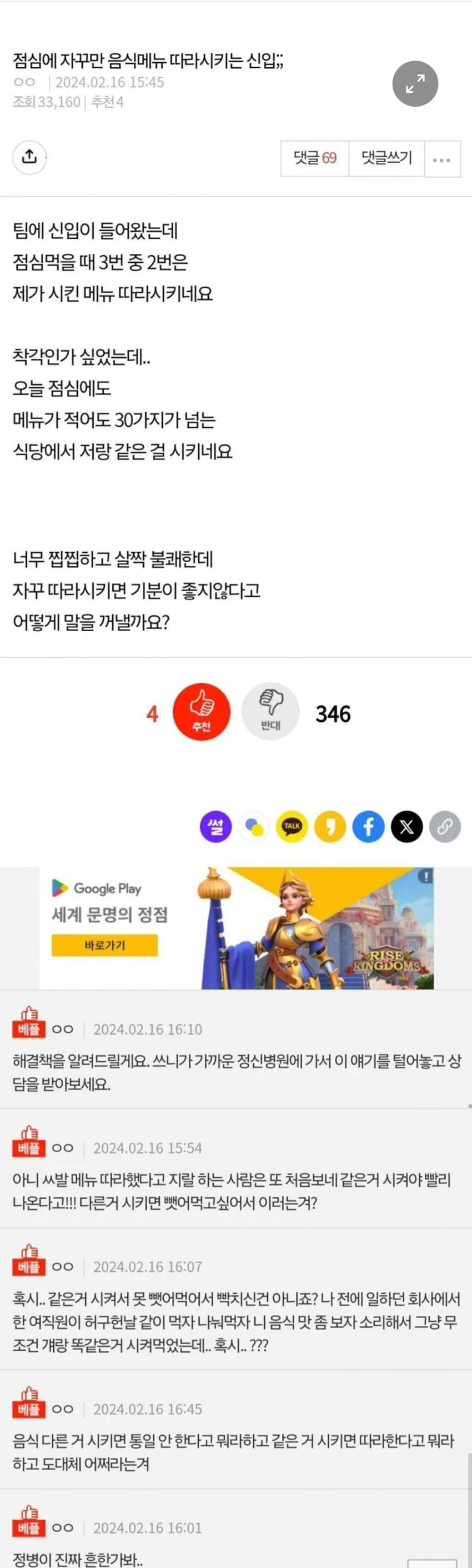Tap the 바로가기 button on the Google Play ad
472x1568 pixels.
pyautogui.click(x=104, y=945)
